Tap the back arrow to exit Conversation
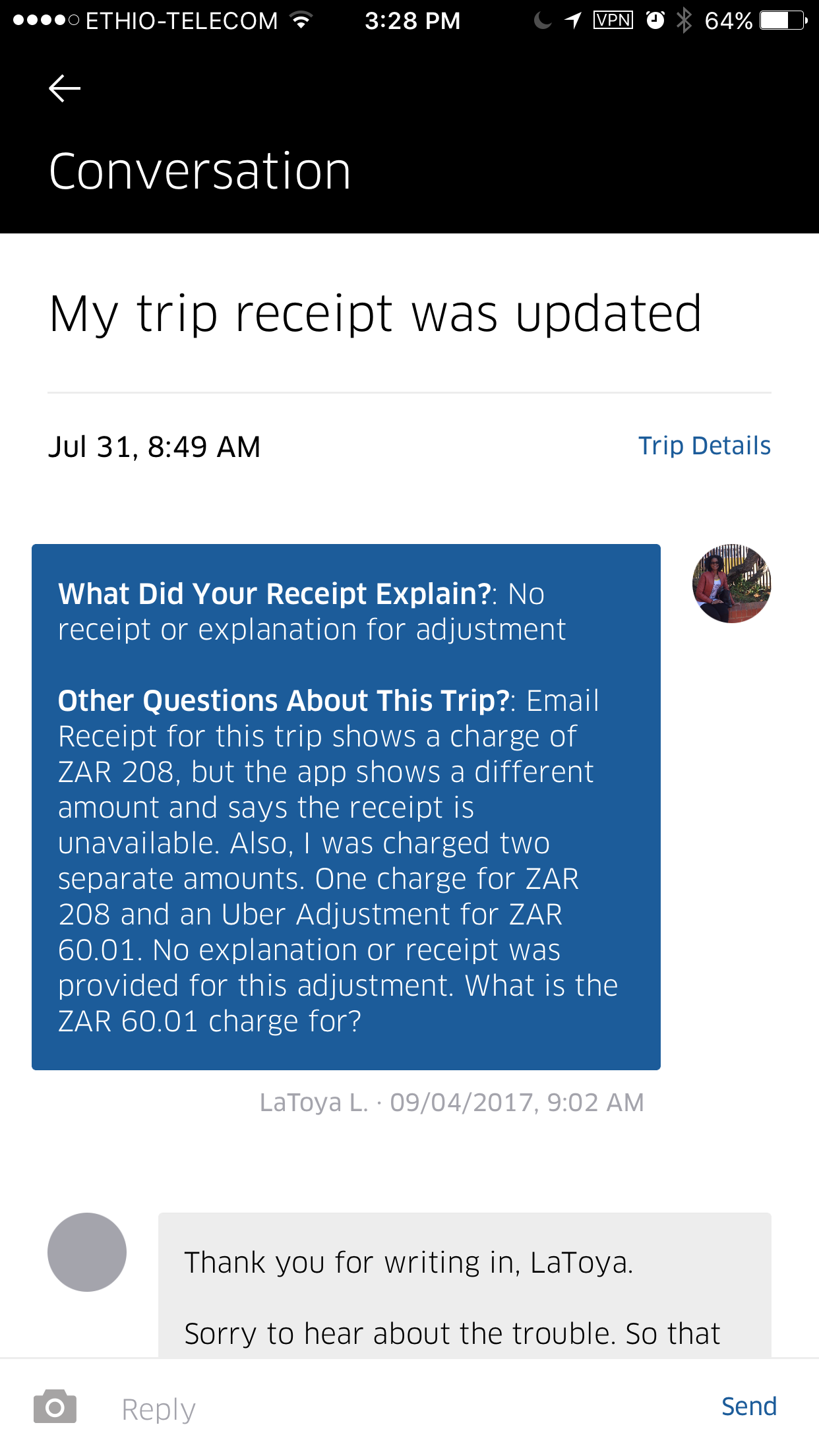The image size is (819, 1456). (x=64, y=87)
